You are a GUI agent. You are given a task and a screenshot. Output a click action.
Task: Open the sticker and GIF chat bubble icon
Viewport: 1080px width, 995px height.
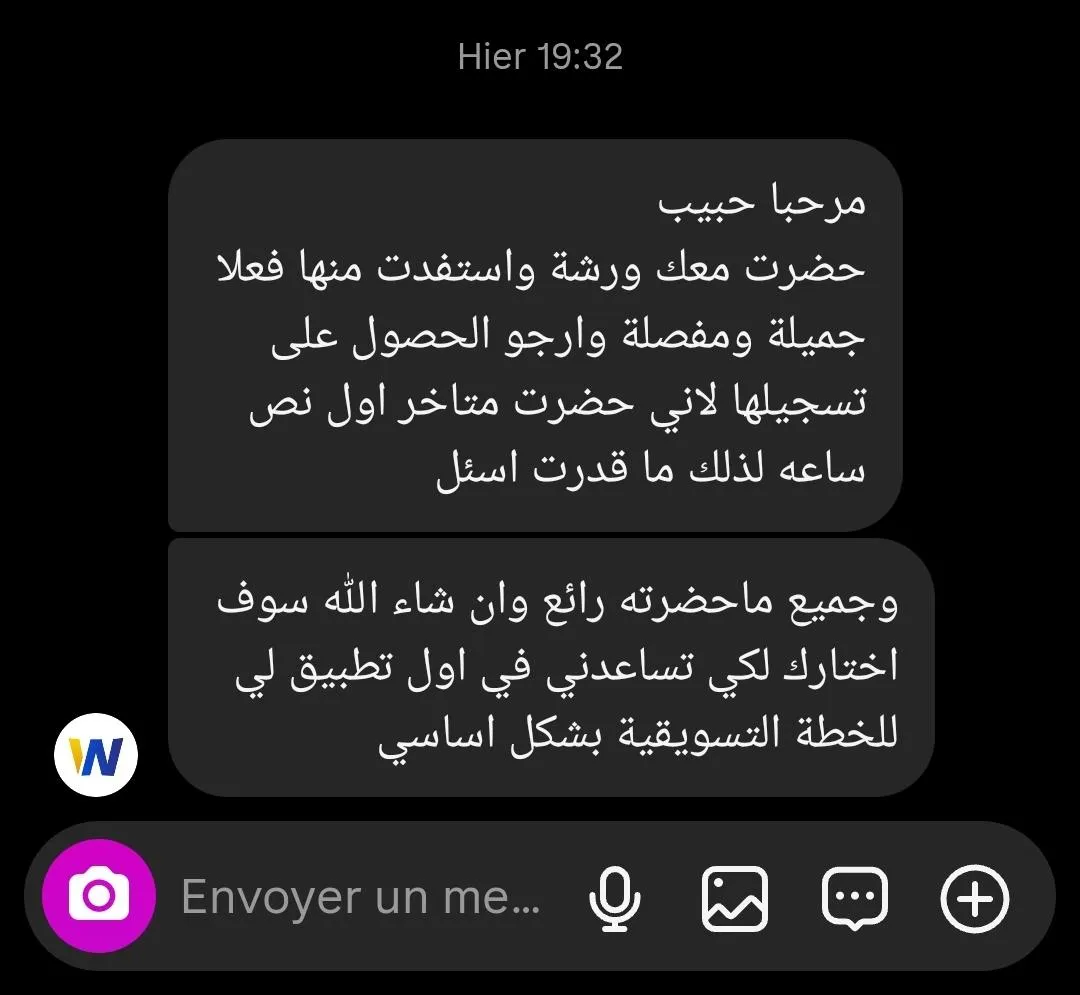[x=854, y=897]
